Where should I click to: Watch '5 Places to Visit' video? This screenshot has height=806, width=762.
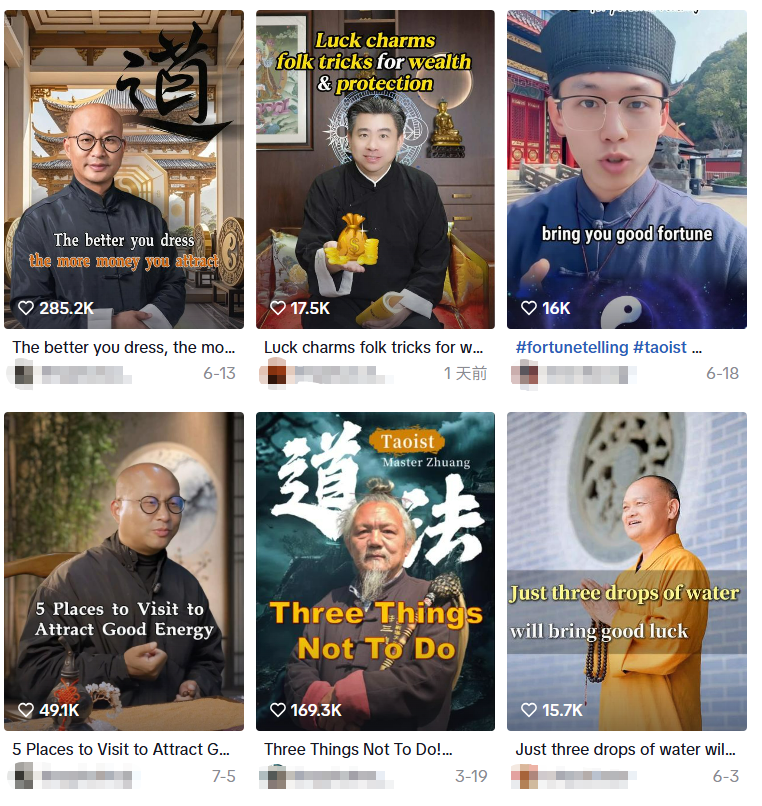point(124,570)
